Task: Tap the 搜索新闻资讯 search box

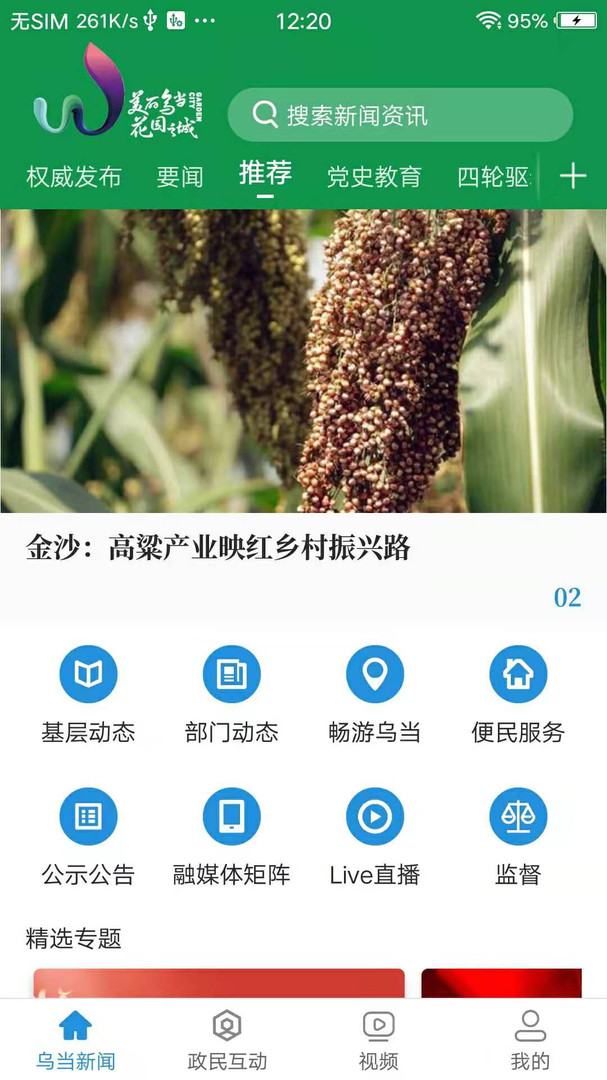Action: (400, 115)
